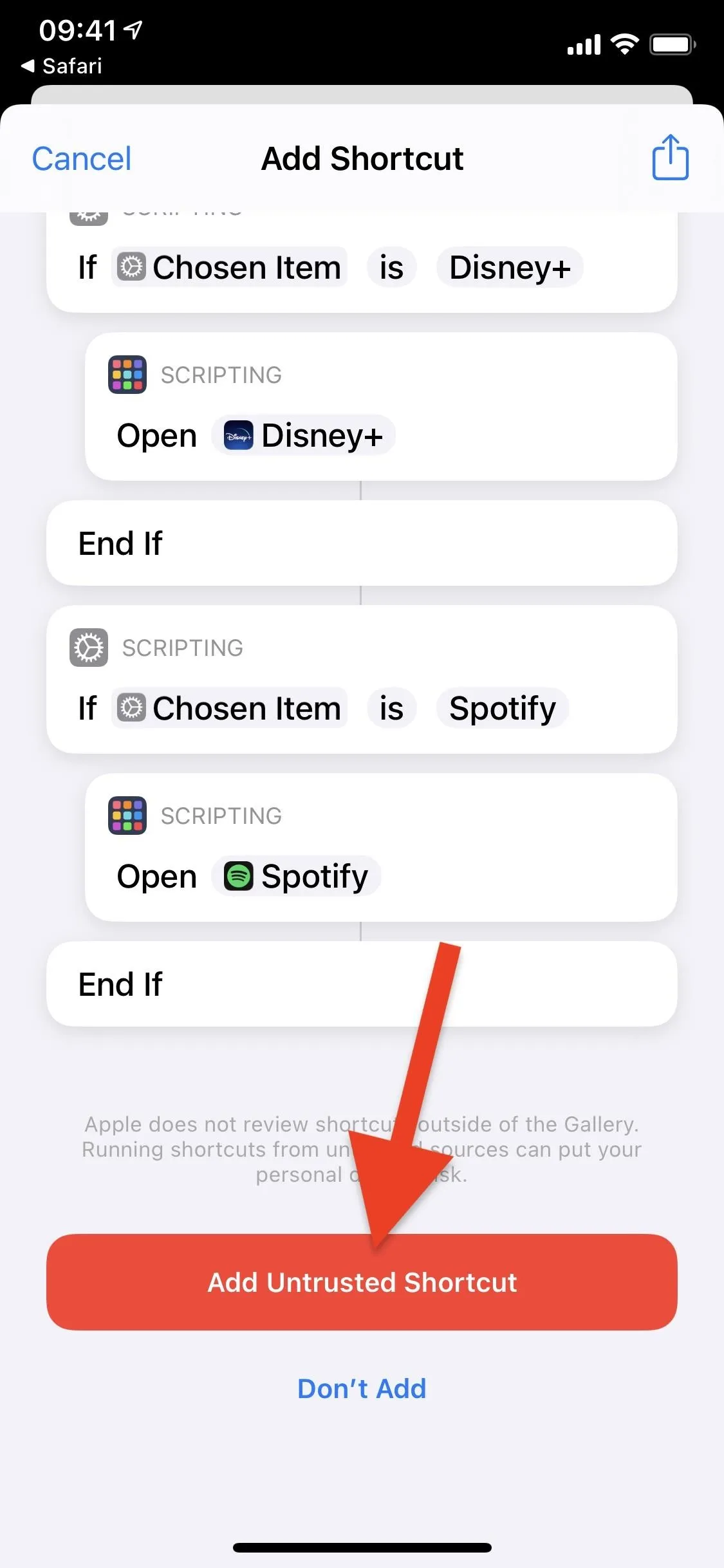The width and height of the screenshot is (724, 1568).
Task: Choose Don't Add
Action: [362, 1388]
